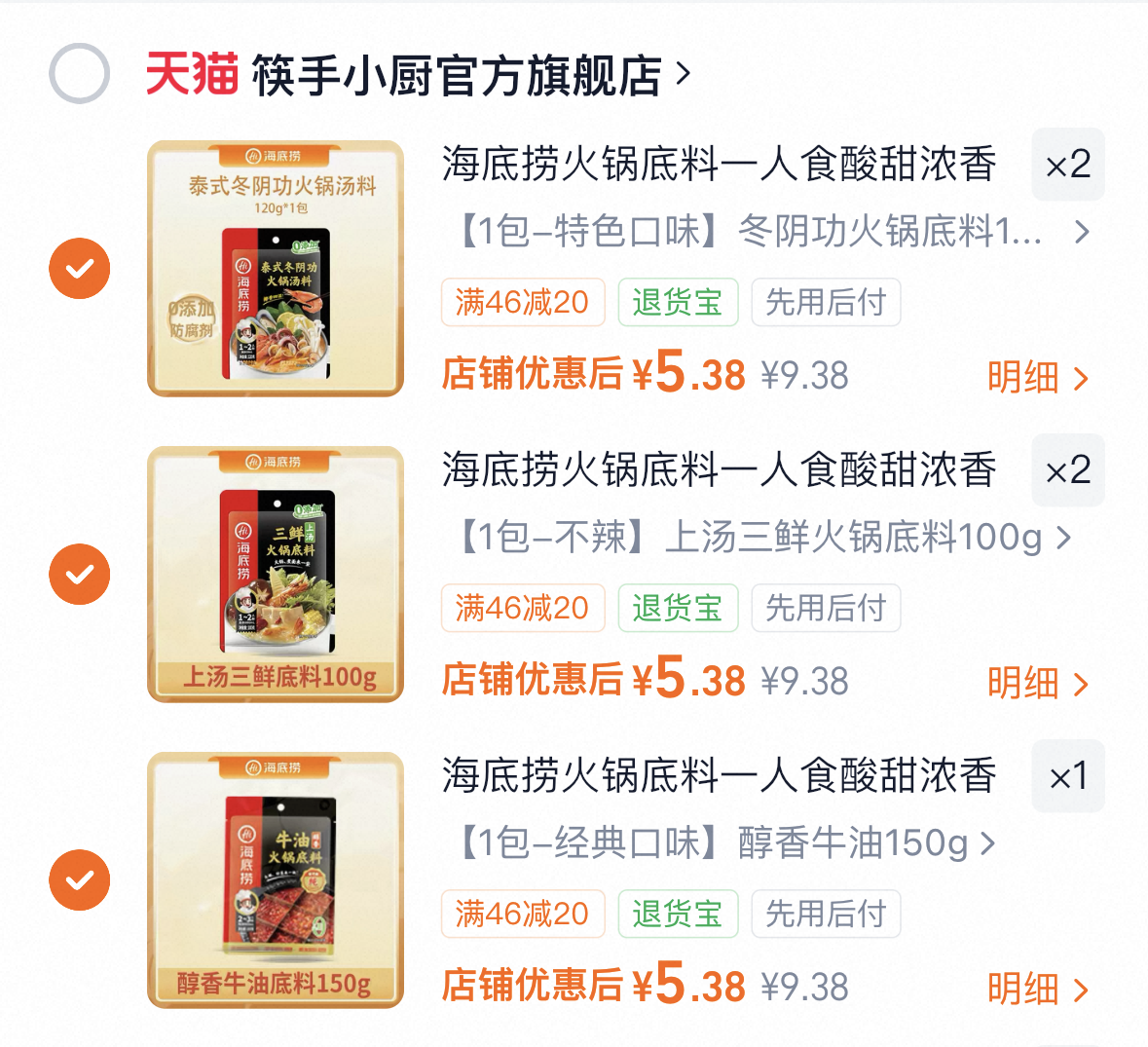Image resolution: width=1148 pixels, height=1047 pixels.
Task: Open the 上汤三鲜底料100g product image
Action: (276, 575)
